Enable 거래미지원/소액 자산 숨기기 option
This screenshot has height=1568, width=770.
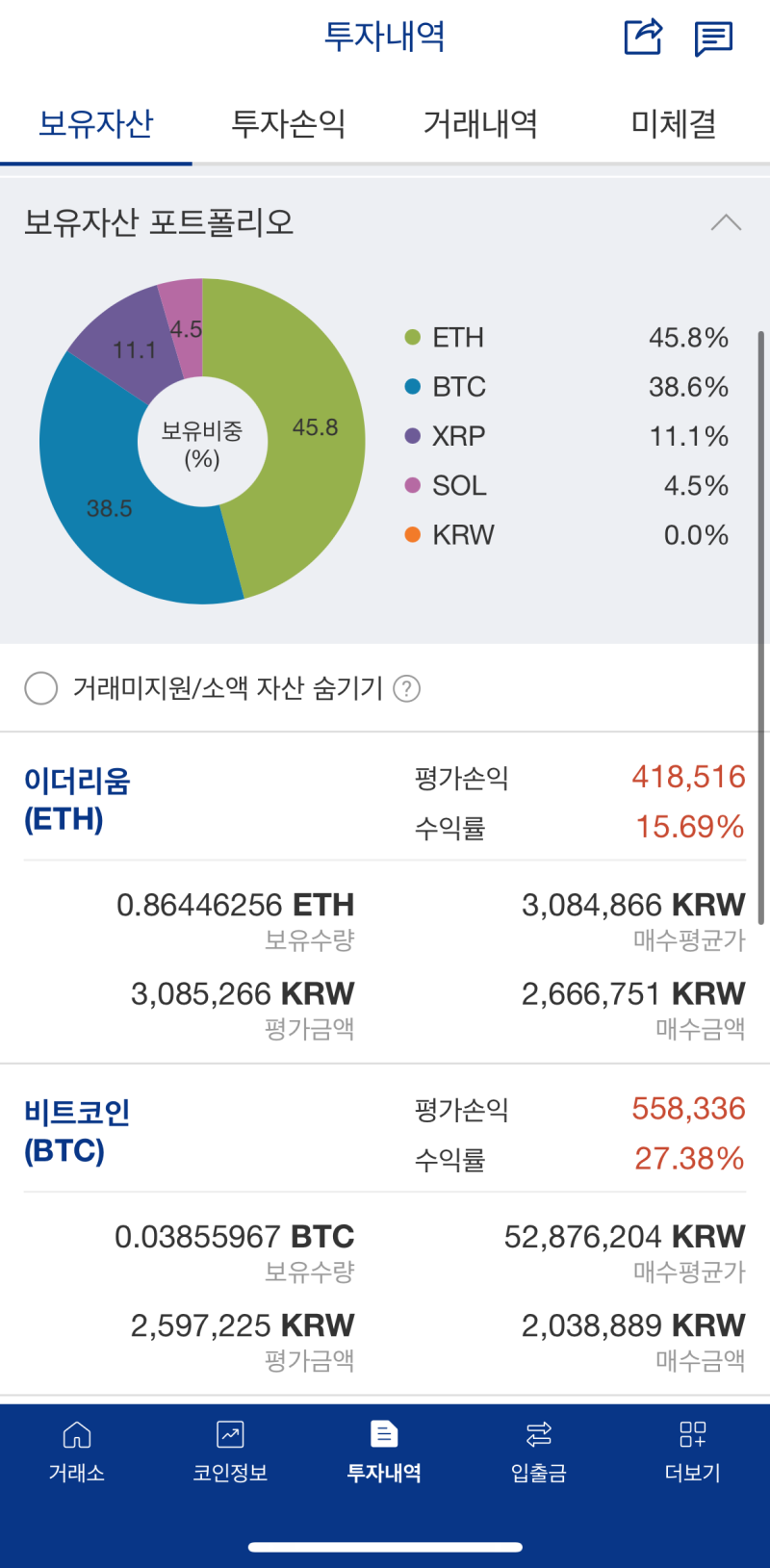(41, 688)
